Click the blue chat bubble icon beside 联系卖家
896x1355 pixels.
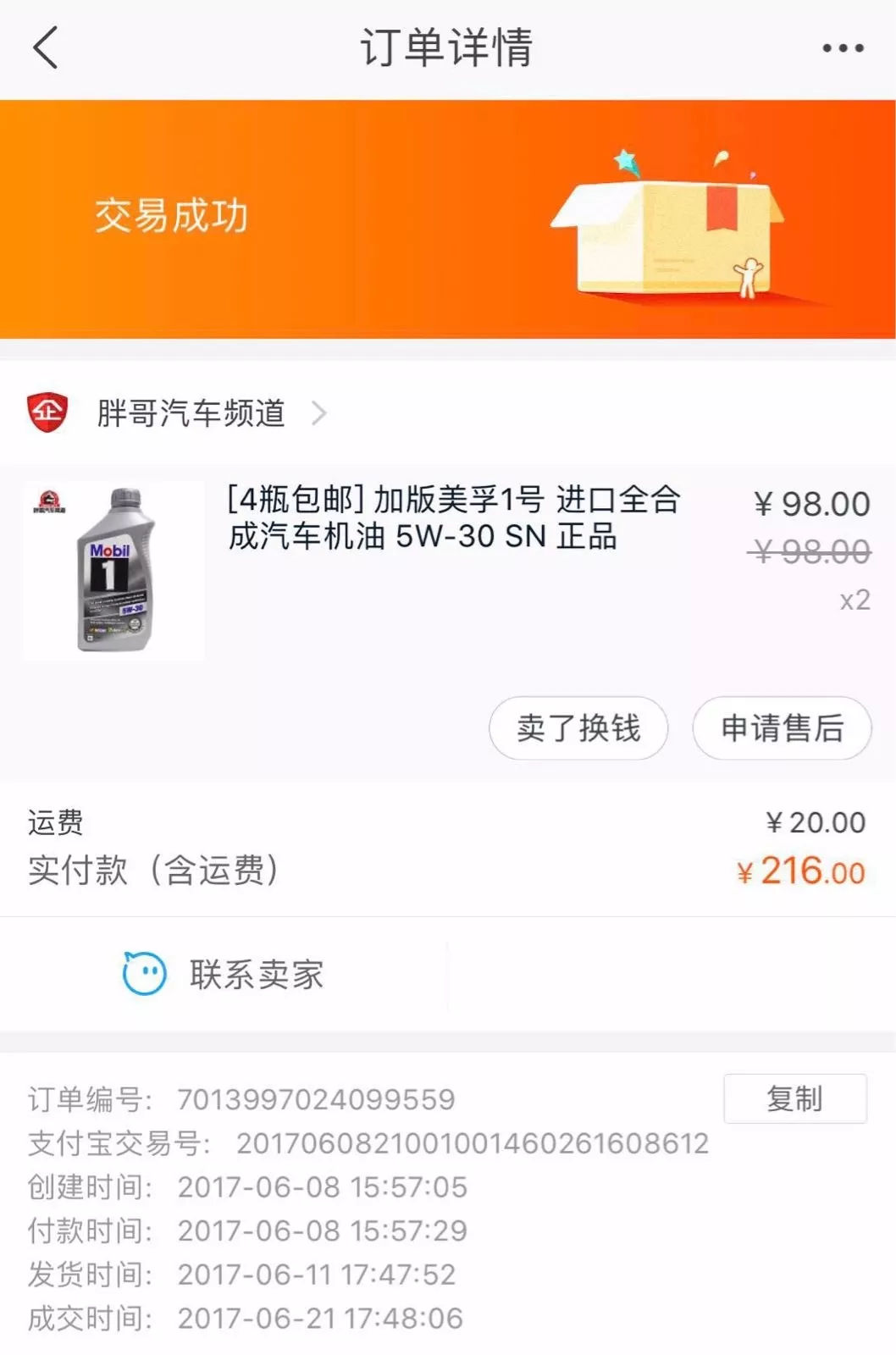(144, 976)
